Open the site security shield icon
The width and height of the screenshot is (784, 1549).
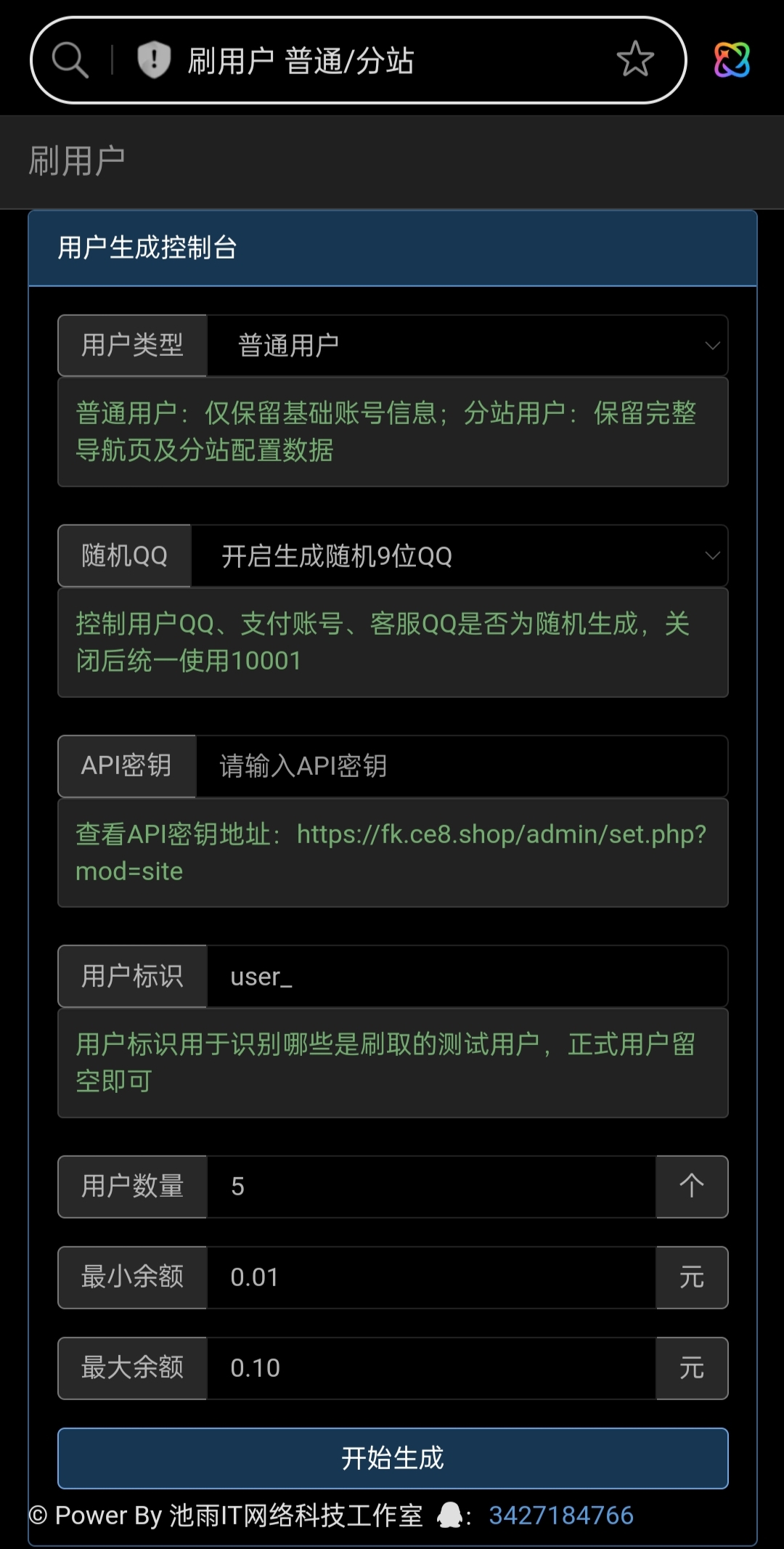click(x=154, y=60)
